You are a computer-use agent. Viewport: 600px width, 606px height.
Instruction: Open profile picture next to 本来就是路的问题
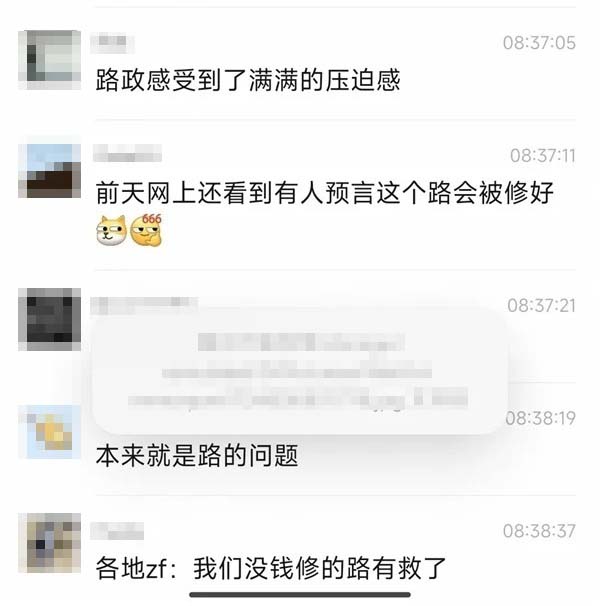pyautogui.click(x=49, y=432)
